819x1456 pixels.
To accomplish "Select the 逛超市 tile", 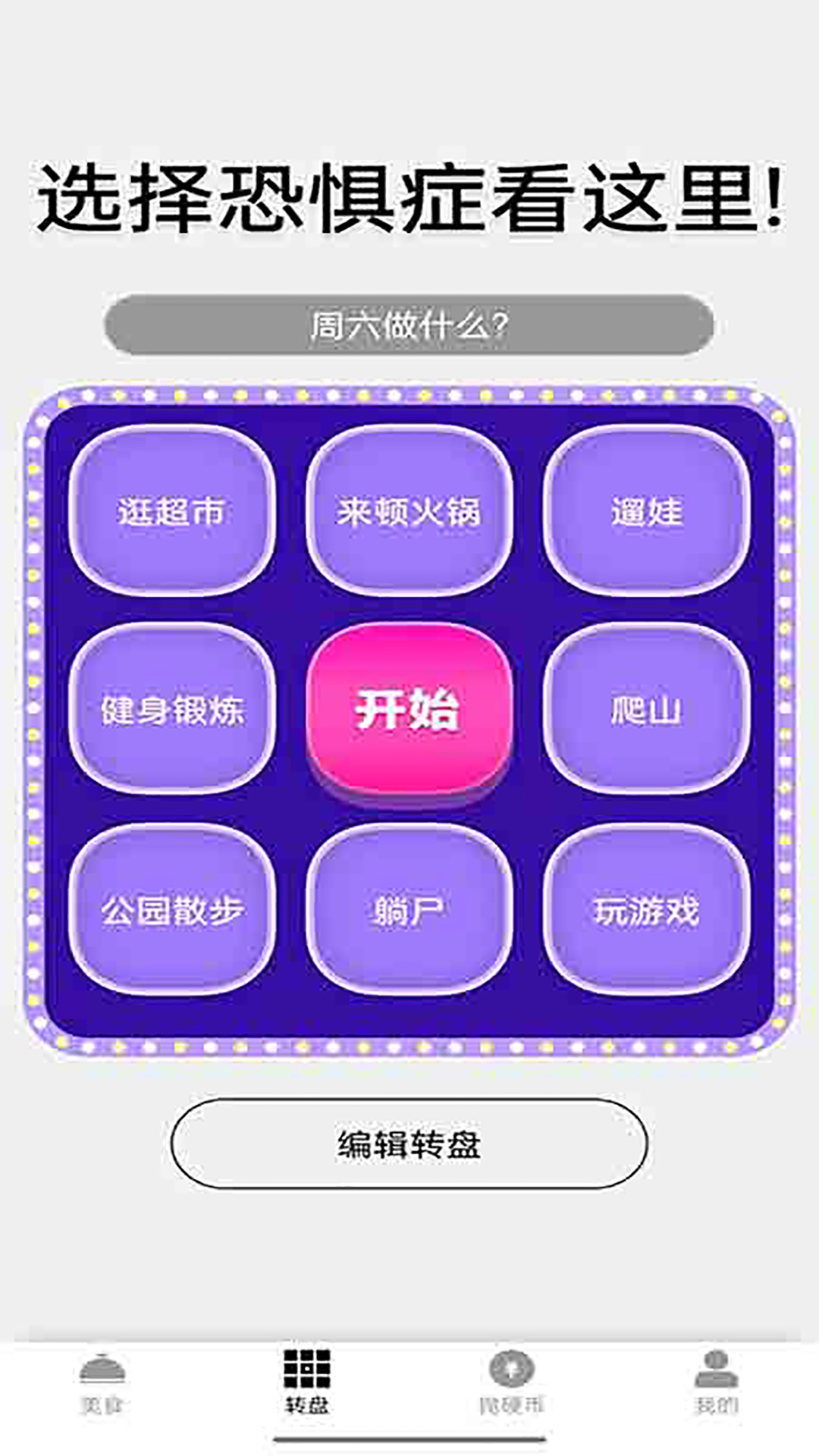I will coord(171,511).
